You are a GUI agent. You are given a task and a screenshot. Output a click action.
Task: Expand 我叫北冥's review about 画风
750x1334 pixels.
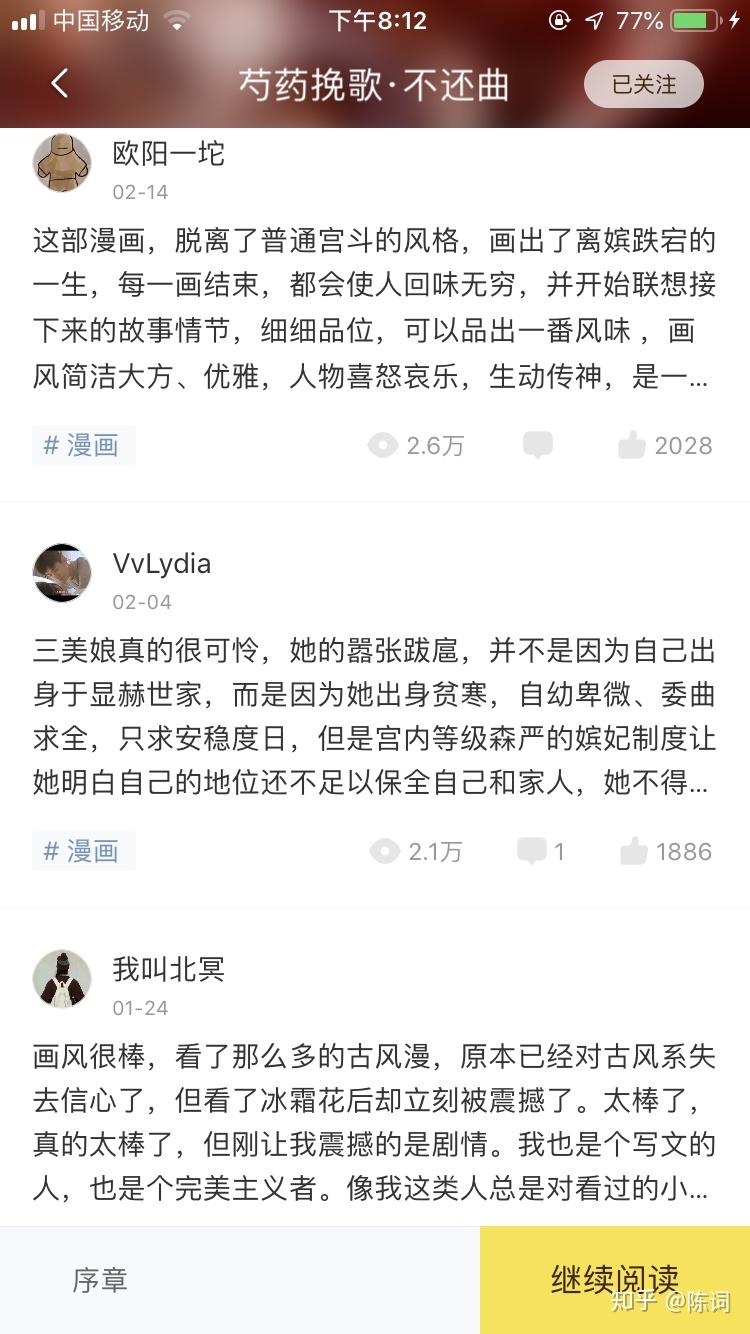(x=374, y=1123)
